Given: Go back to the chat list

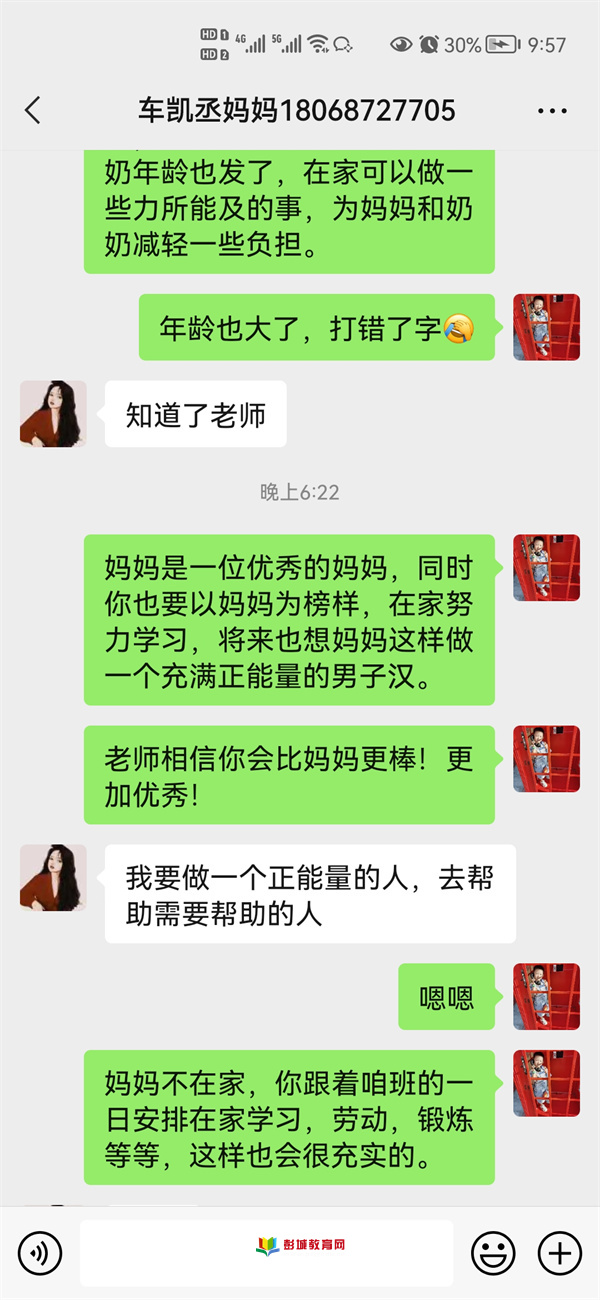Looking at the screenshot, I should point(33,110).
